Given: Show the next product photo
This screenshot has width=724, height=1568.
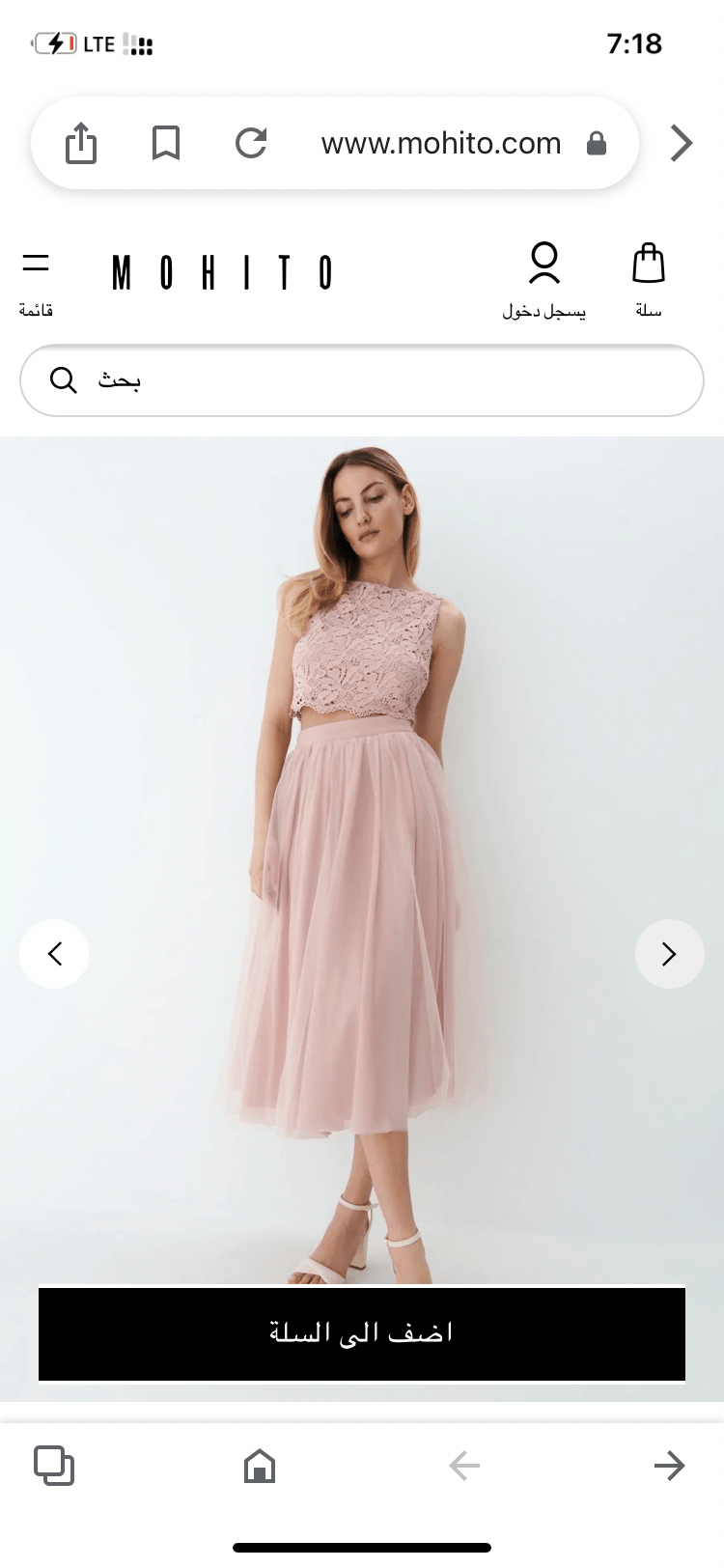Looking at the screenshot, I should pyautogui.click(x=669, y=954).
